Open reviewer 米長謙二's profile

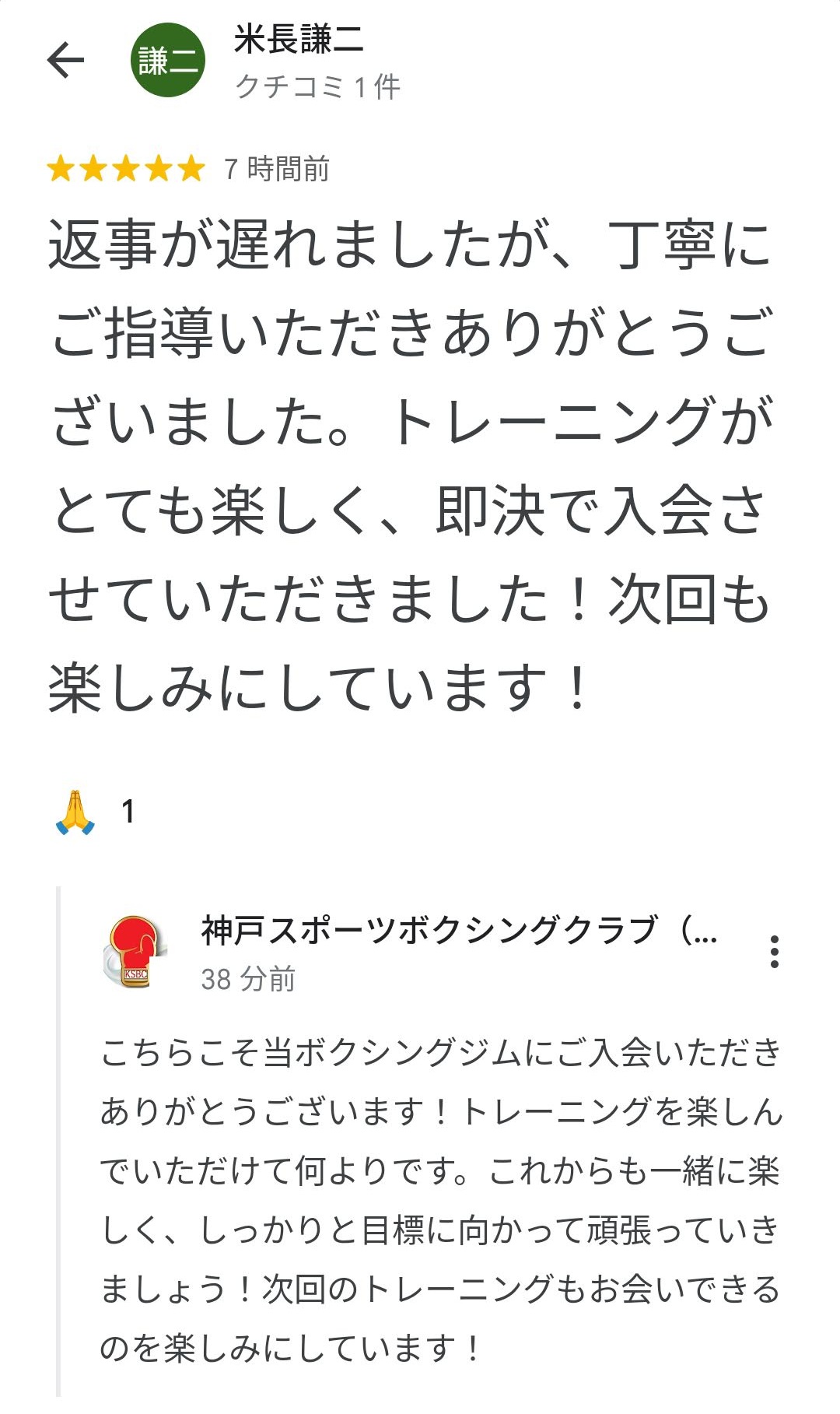(299, 40)
